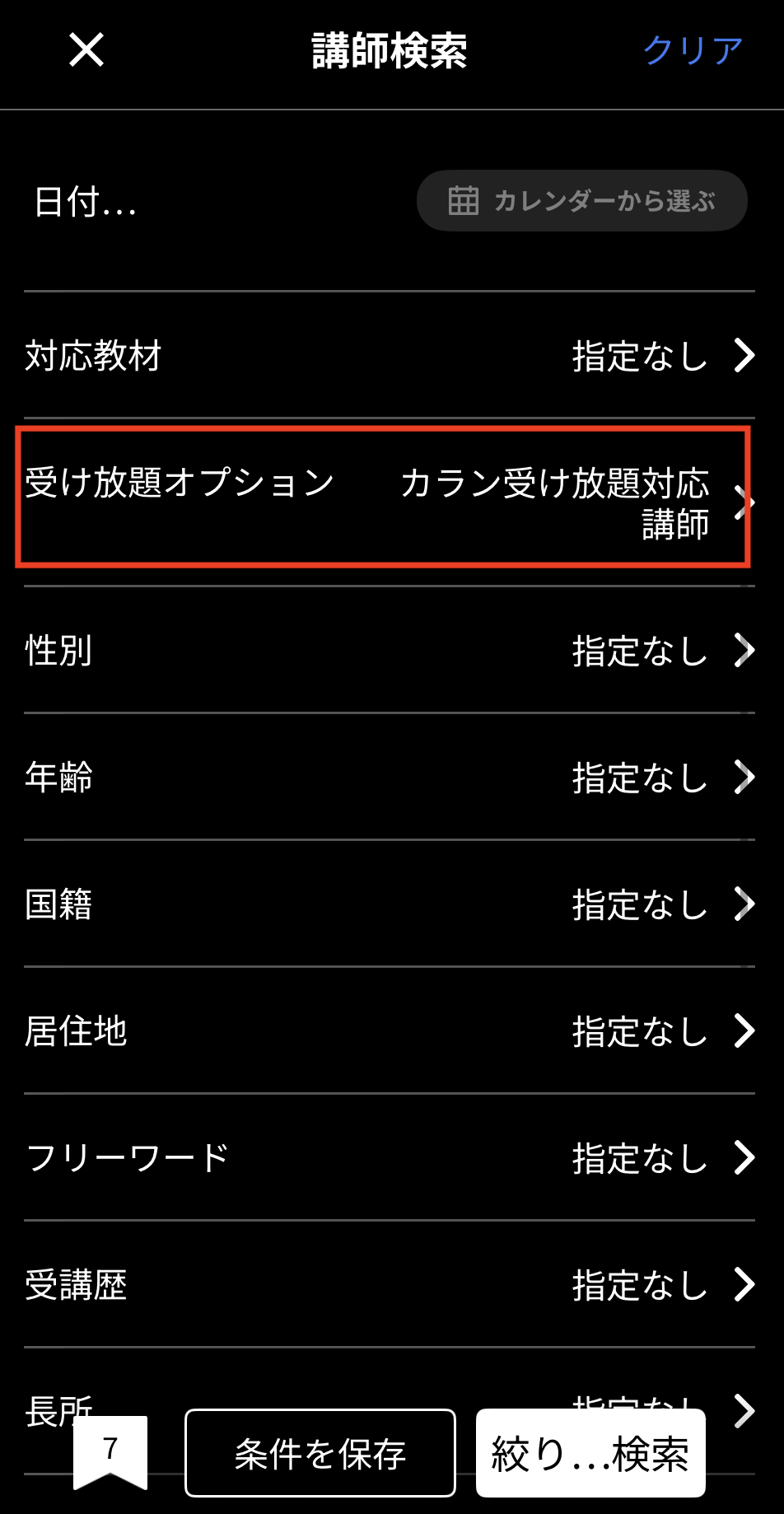Open the 年齢 filter
The image size is (784, 1514).
click(x=390, y=777)
